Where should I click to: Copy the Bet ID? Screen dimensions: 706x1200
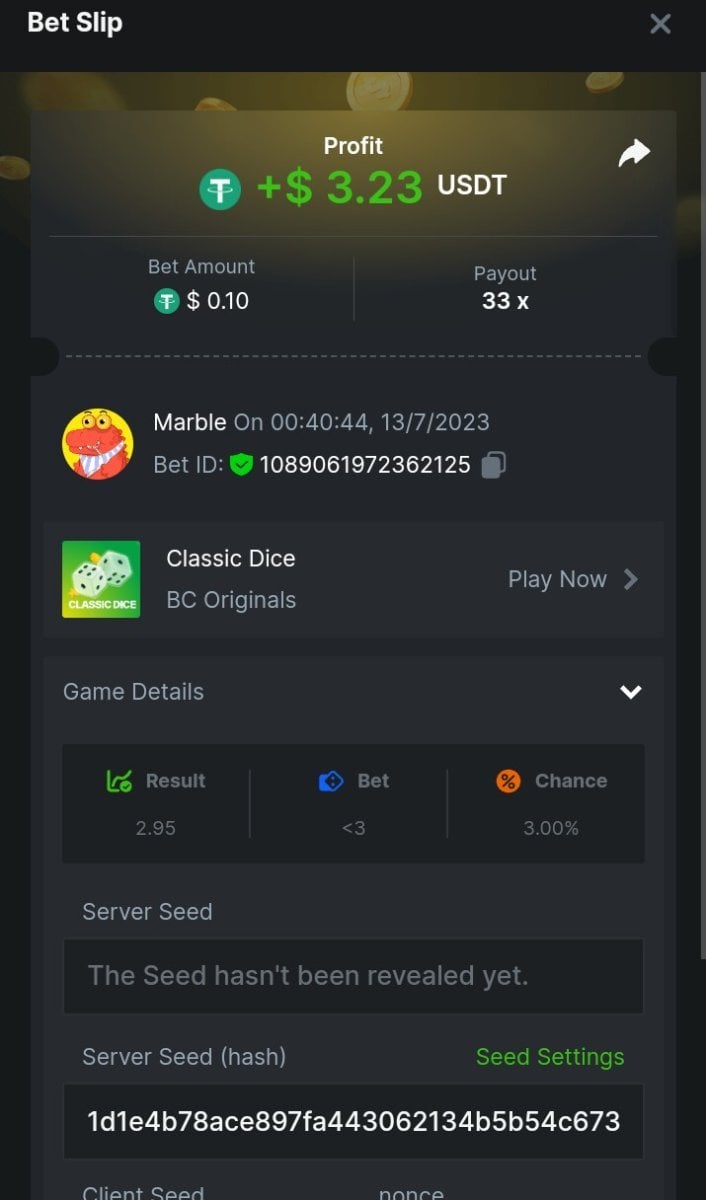pyautogui.click(x=494, y=465)
